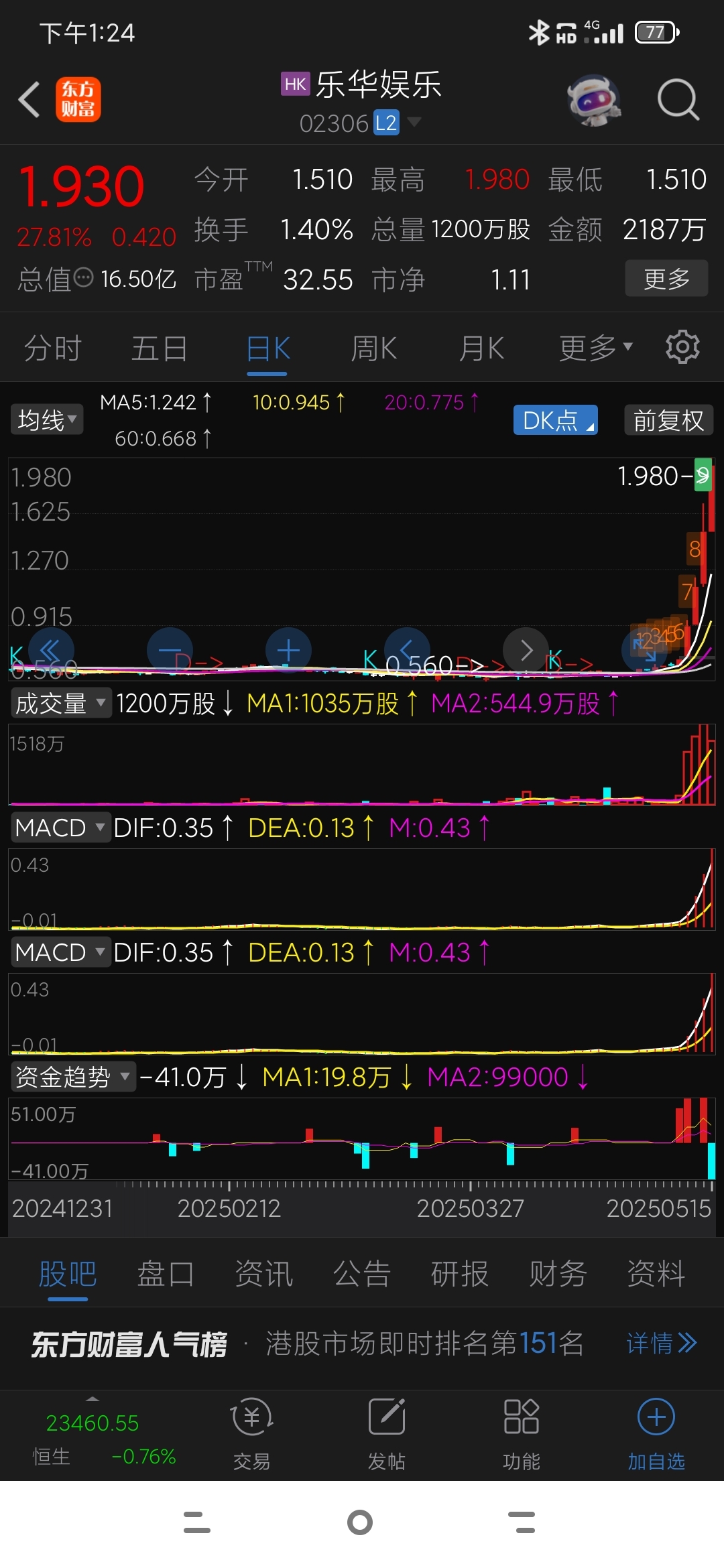Select the 周K chart tab
Image resolution: width=724 pixels, height=1568 pixels.
(374, 348)
